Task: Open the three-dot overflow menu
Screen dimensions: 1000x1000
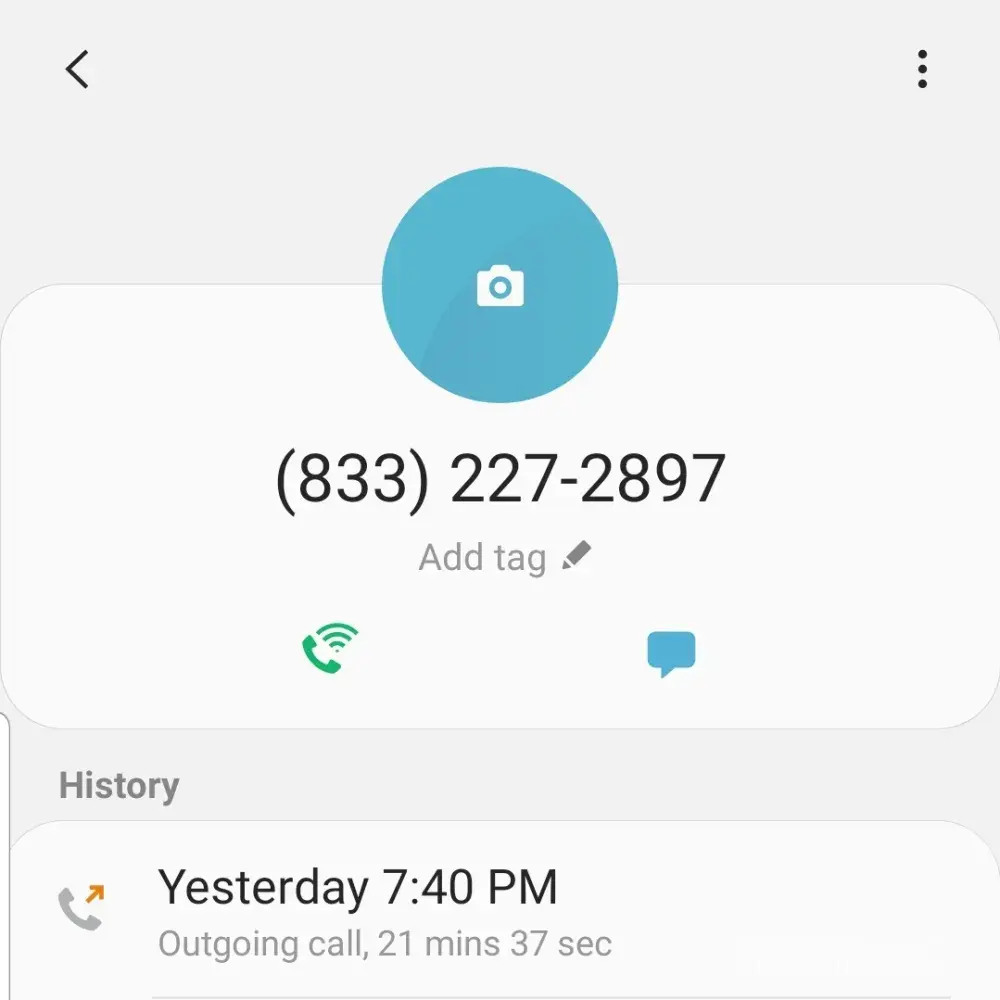Action: pos(921,70)
